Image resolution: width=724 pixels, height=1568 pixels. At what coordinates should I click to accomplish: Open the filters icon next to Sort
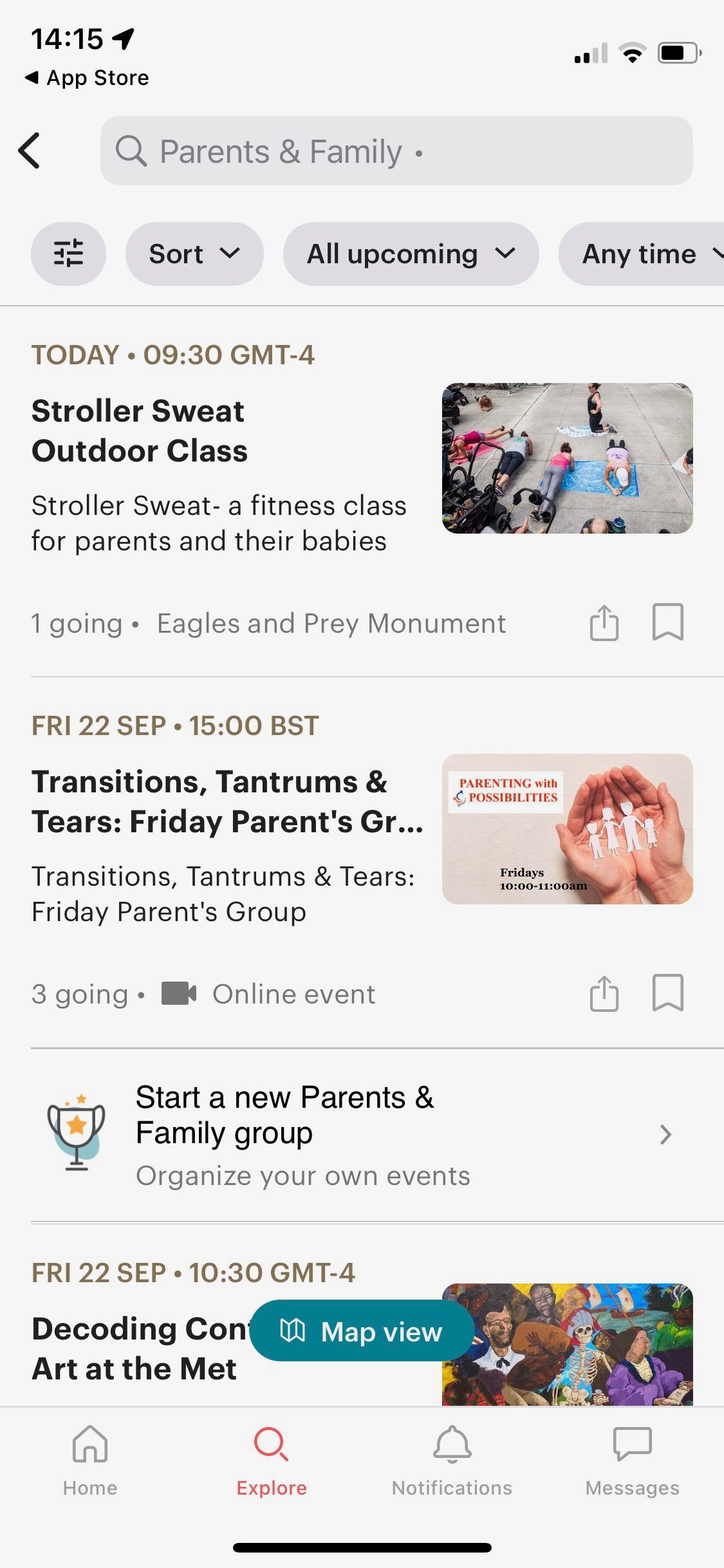coord(68,254)
